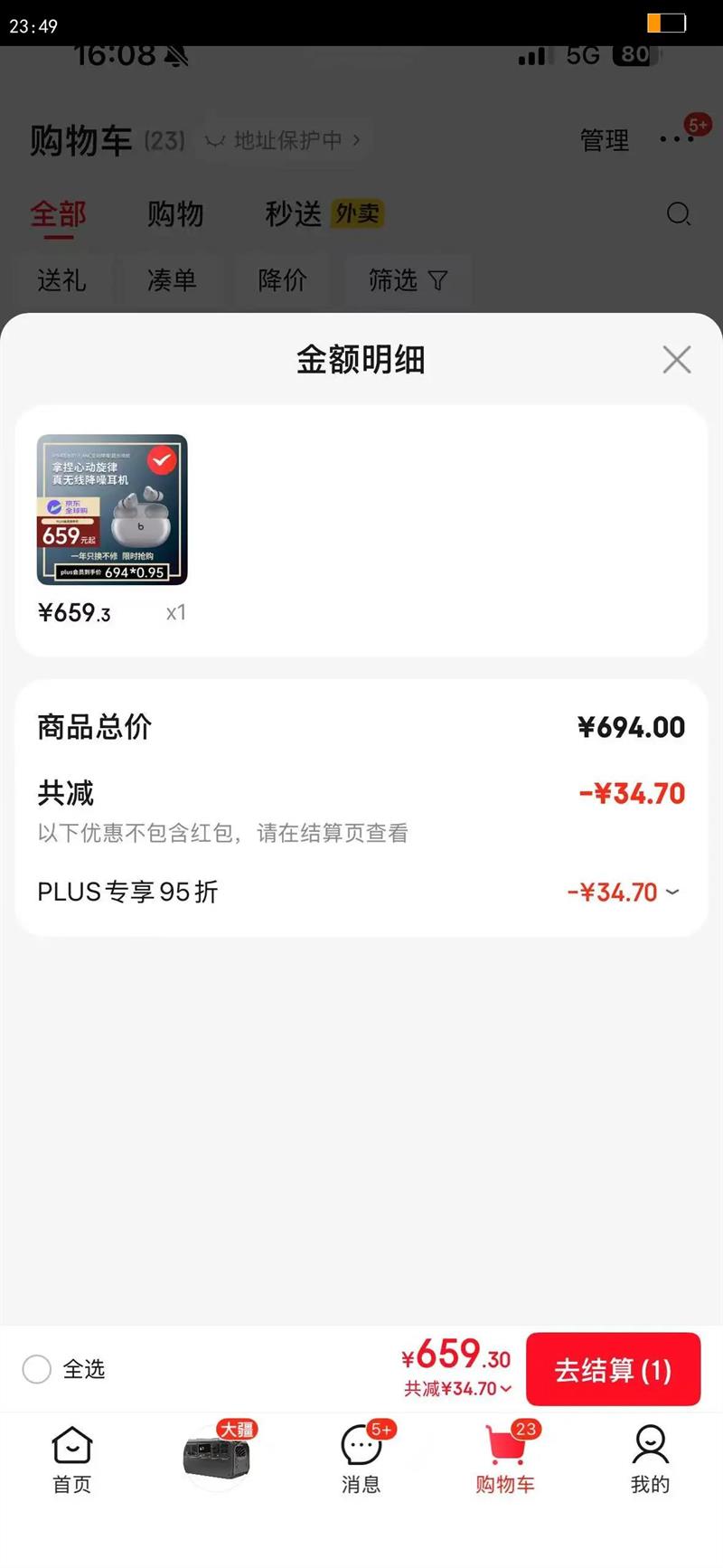The width and height of the screenshot is (723, 1568).
Task: Select the 购物车 tab
Action: tap(506, 1458)
